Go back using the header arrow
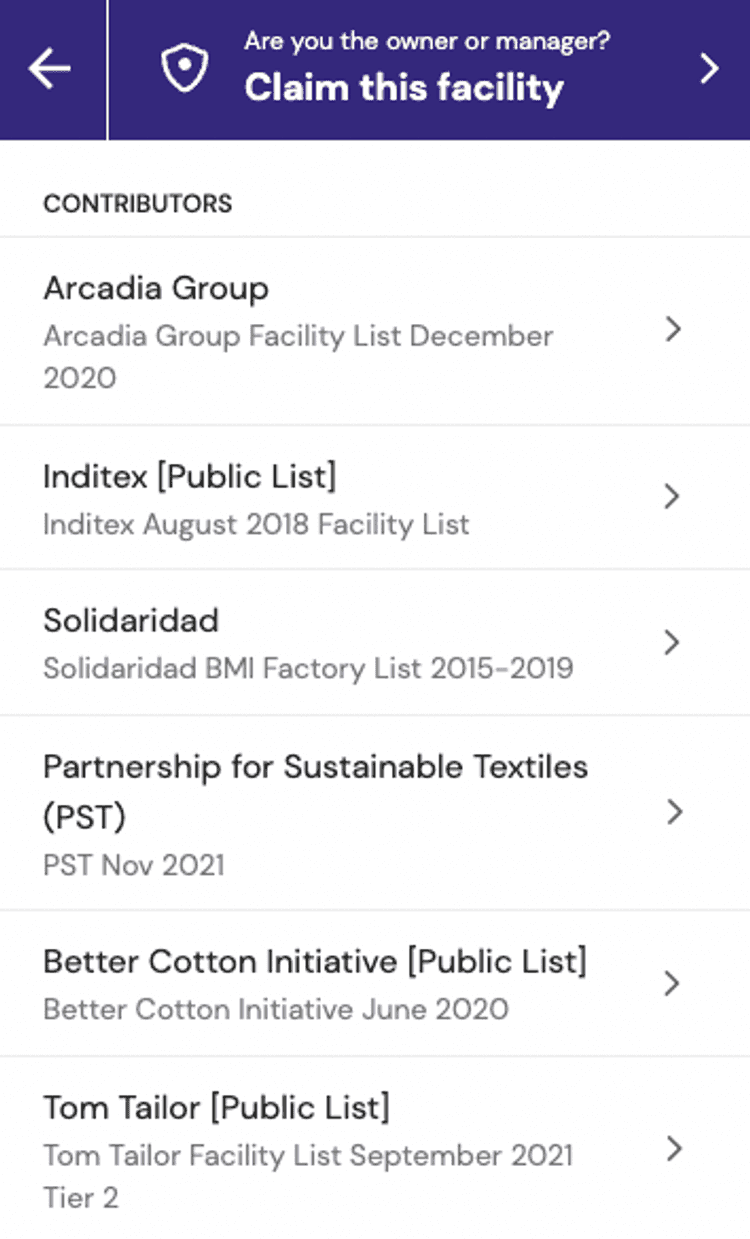Viewport: 750px width, 1239px height. (52, 69)
